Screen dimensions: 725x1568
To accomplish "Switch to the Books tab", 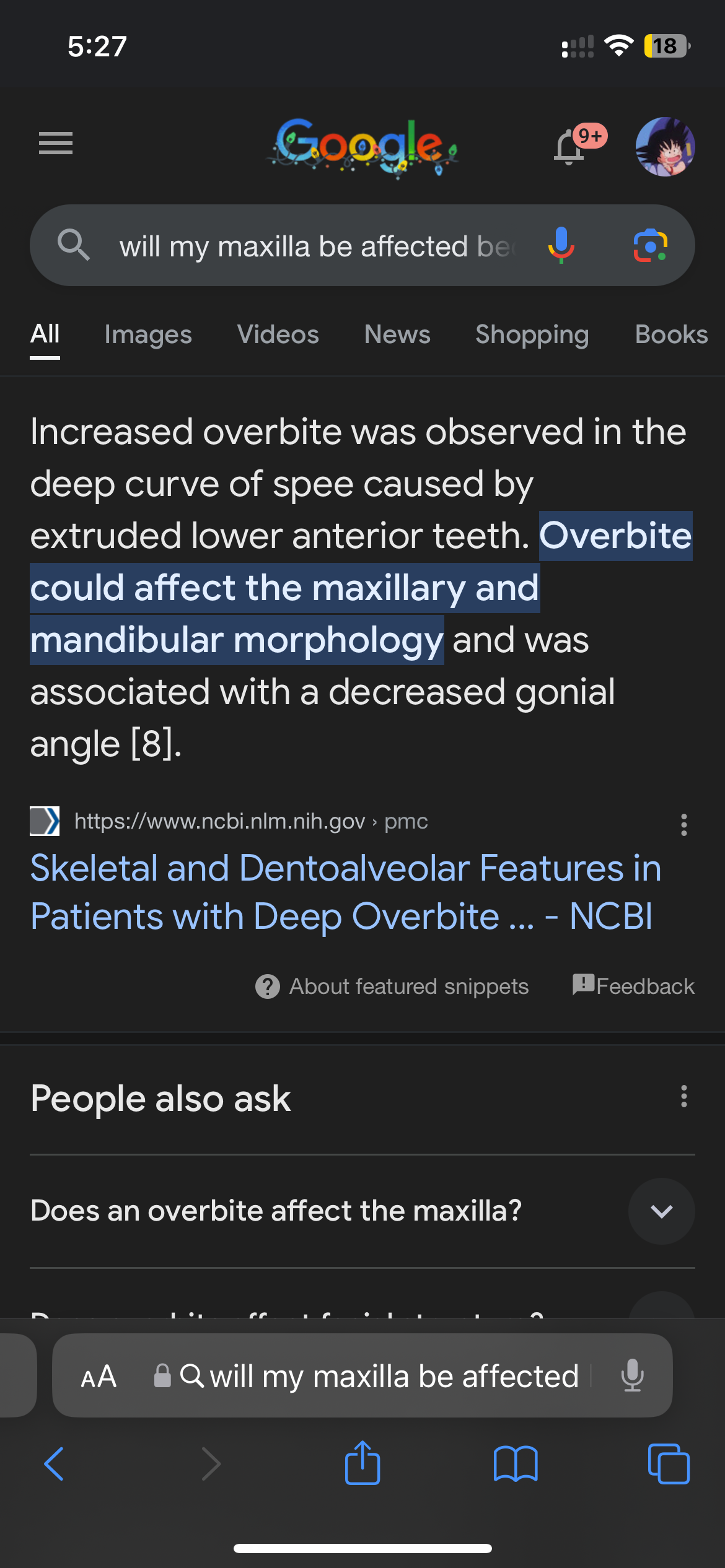I will [671, 335].
